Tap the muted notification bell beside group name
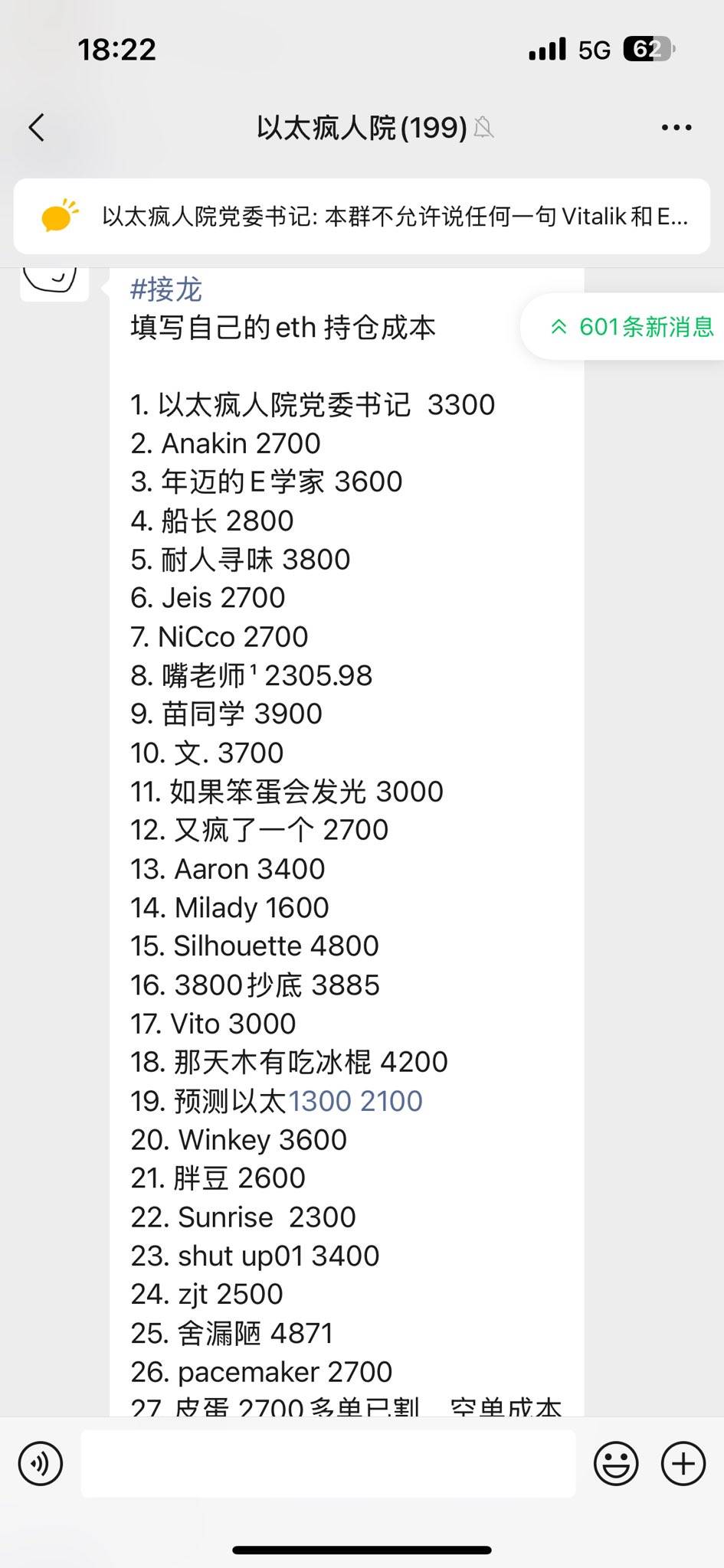 pyautogui.click(x=486, y=127)
